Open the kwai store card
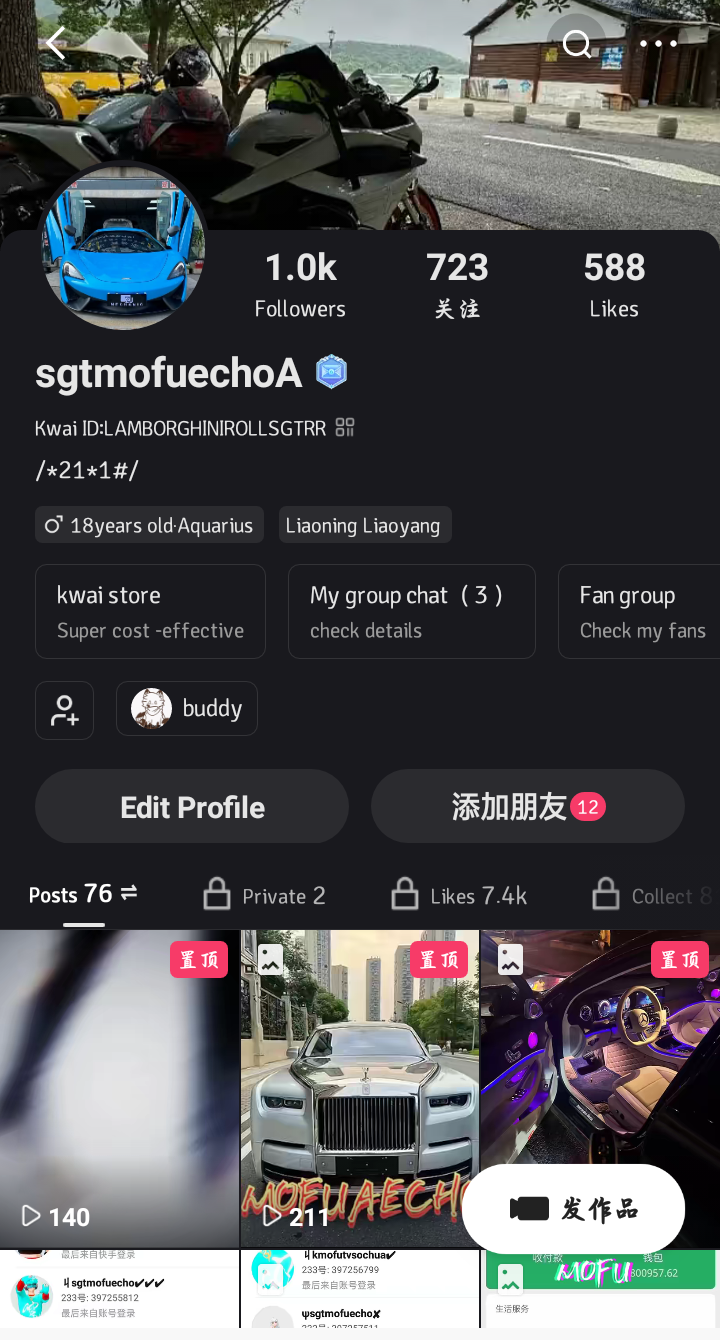 150,611
